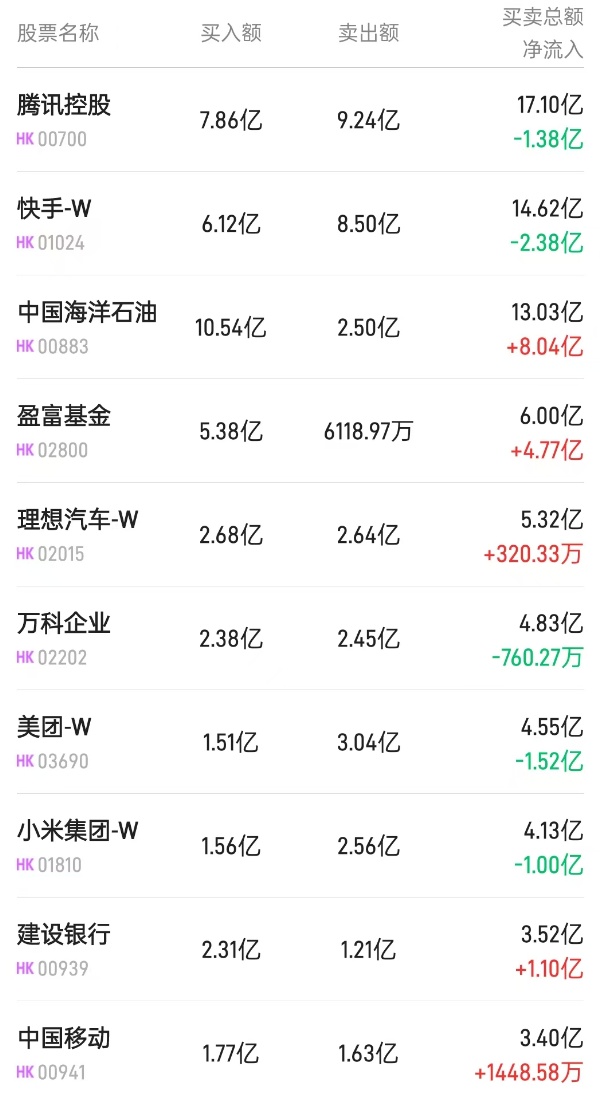View the 美团-W stock page

55,728
